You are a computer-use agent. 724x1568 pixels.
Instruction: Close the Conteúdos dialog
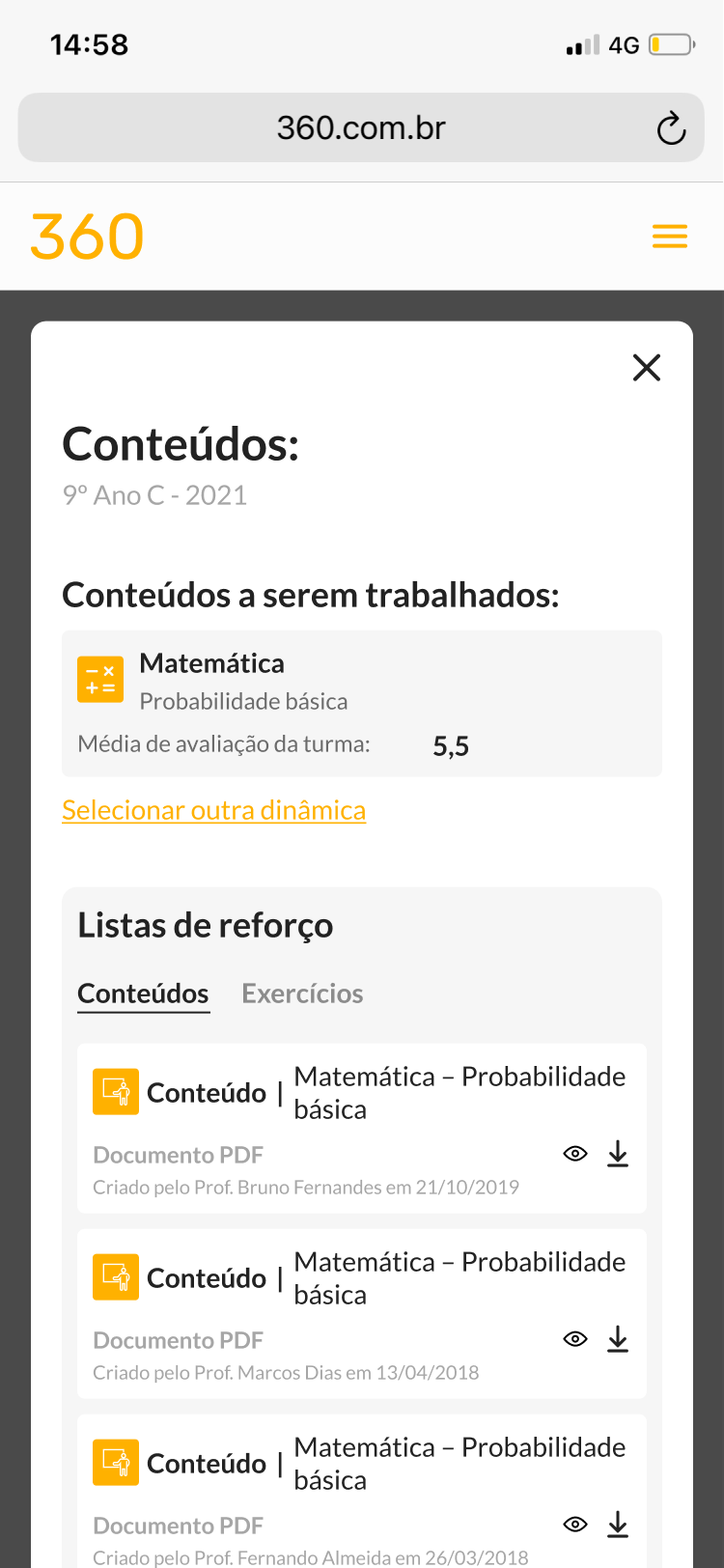[x=646, y=368]
